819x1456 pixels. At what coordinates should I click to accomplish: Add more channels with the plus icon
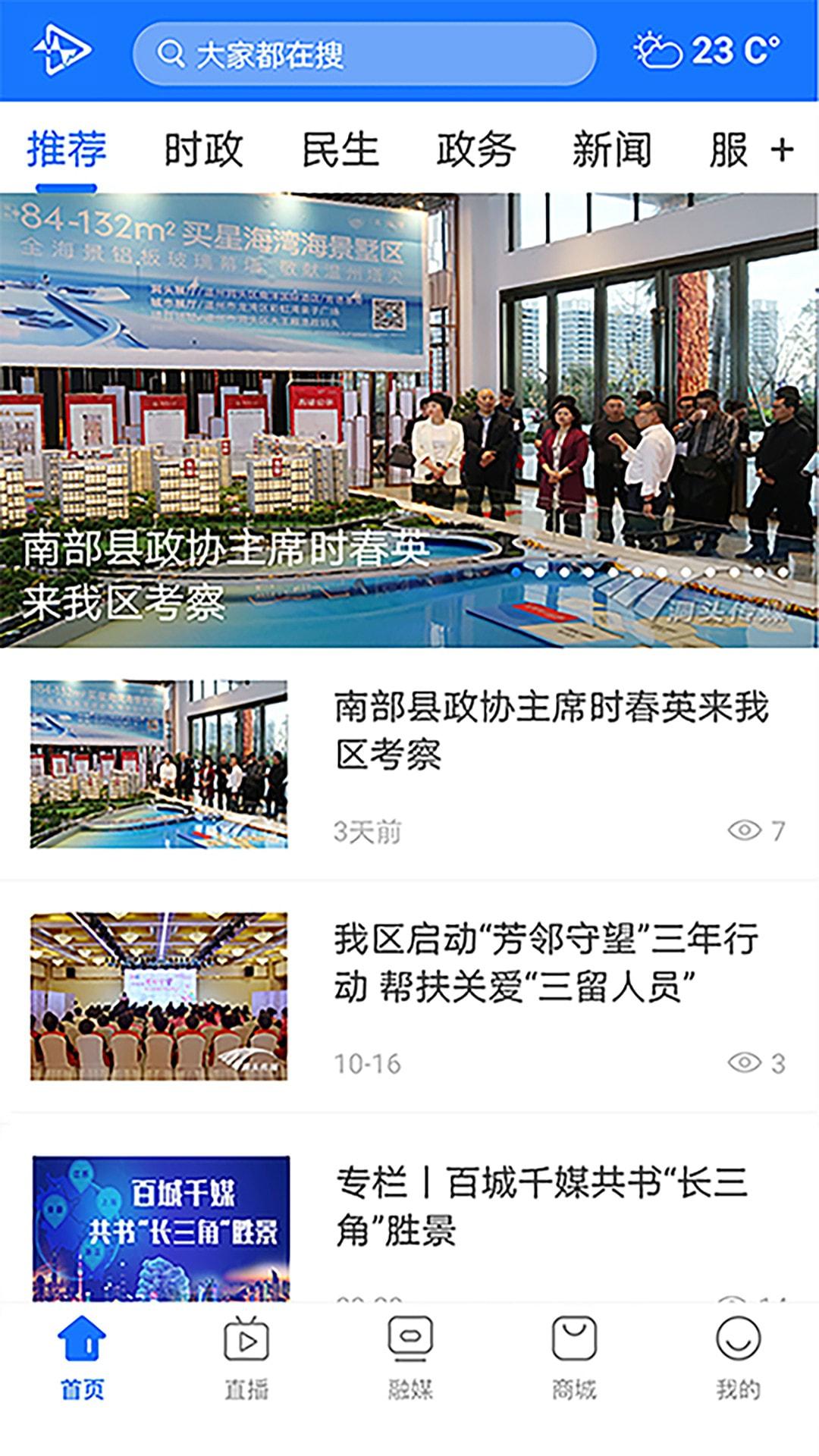pos(782,149)
